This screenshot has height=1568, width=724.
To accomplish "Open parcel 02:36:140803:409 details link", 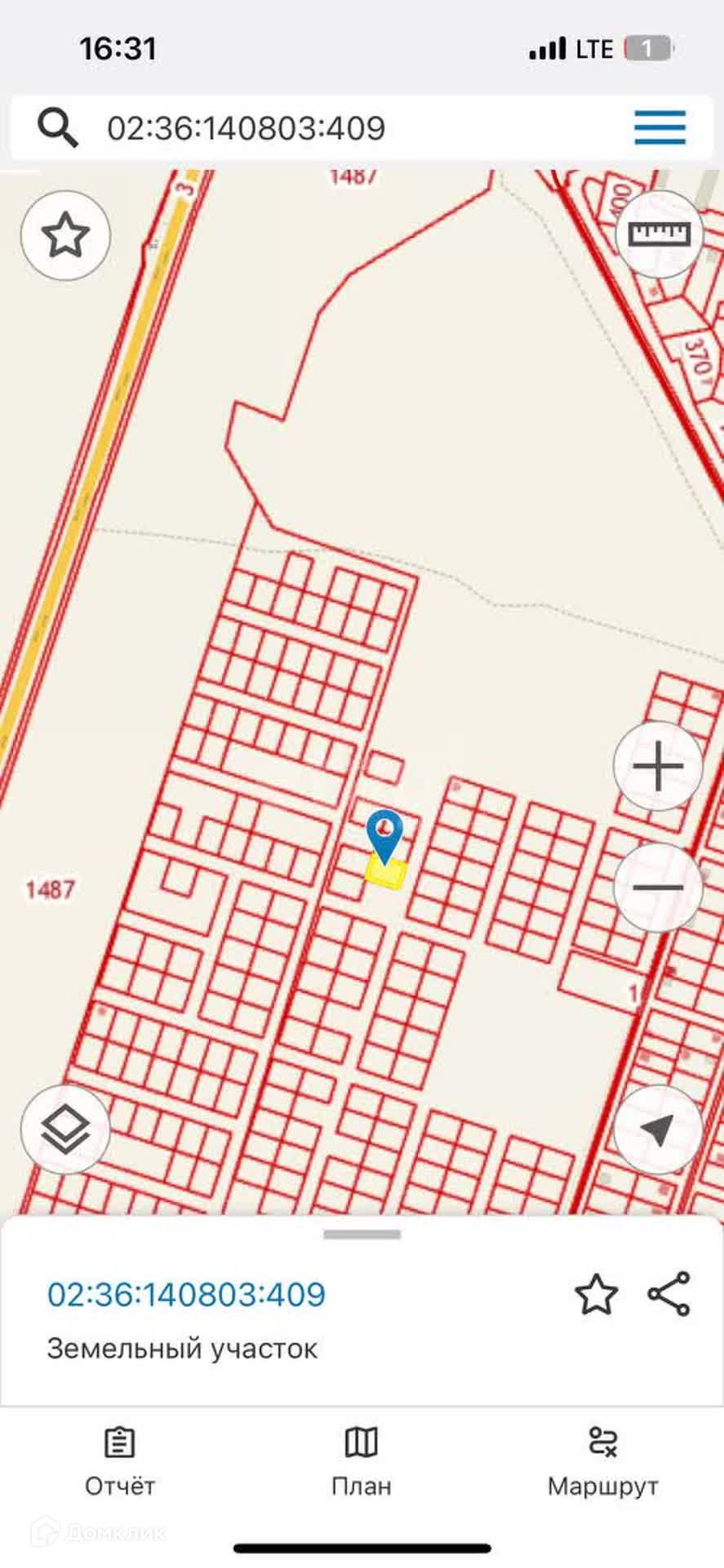I will point(186,1294).
